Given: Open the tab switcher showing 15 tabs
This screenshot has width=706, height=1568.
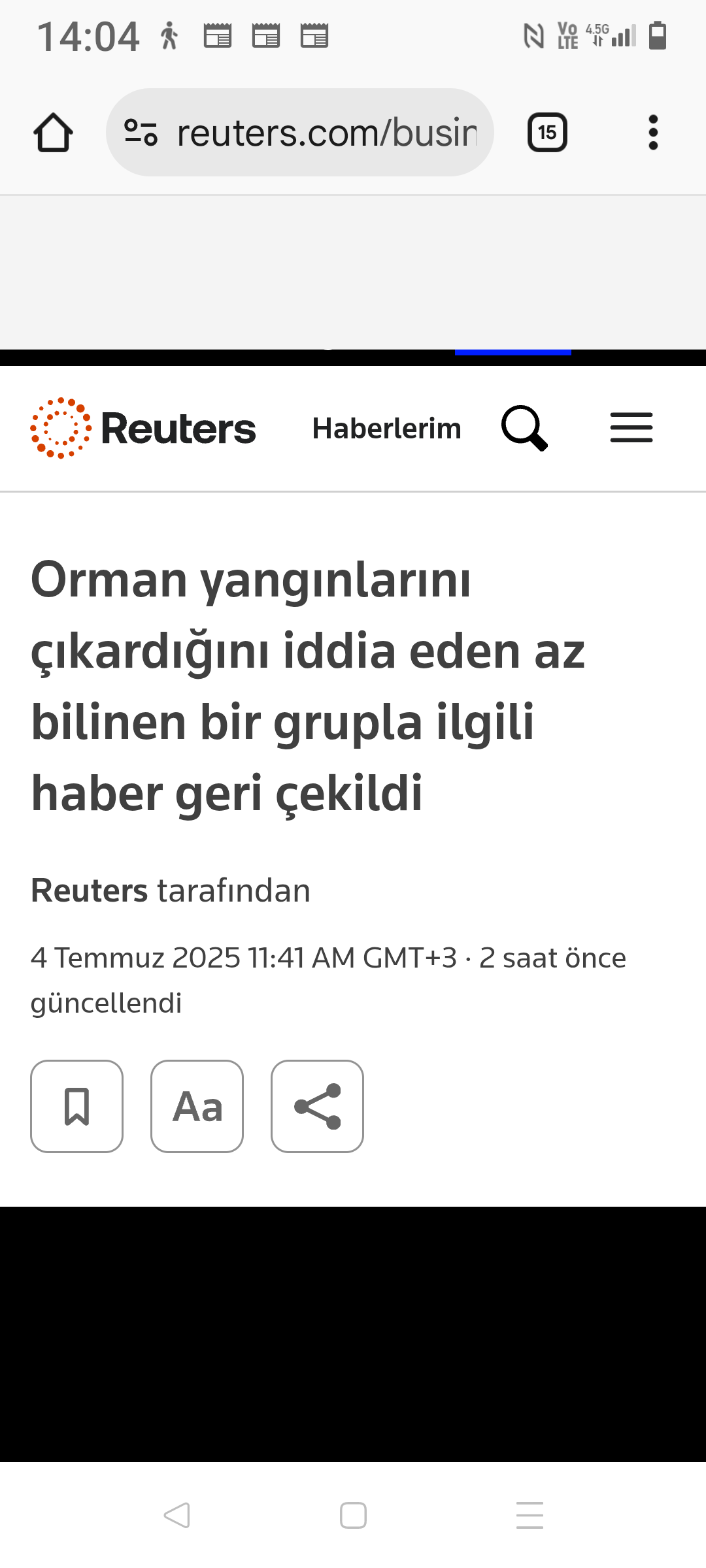Looking at the screenshot, I should pos(547,133).
